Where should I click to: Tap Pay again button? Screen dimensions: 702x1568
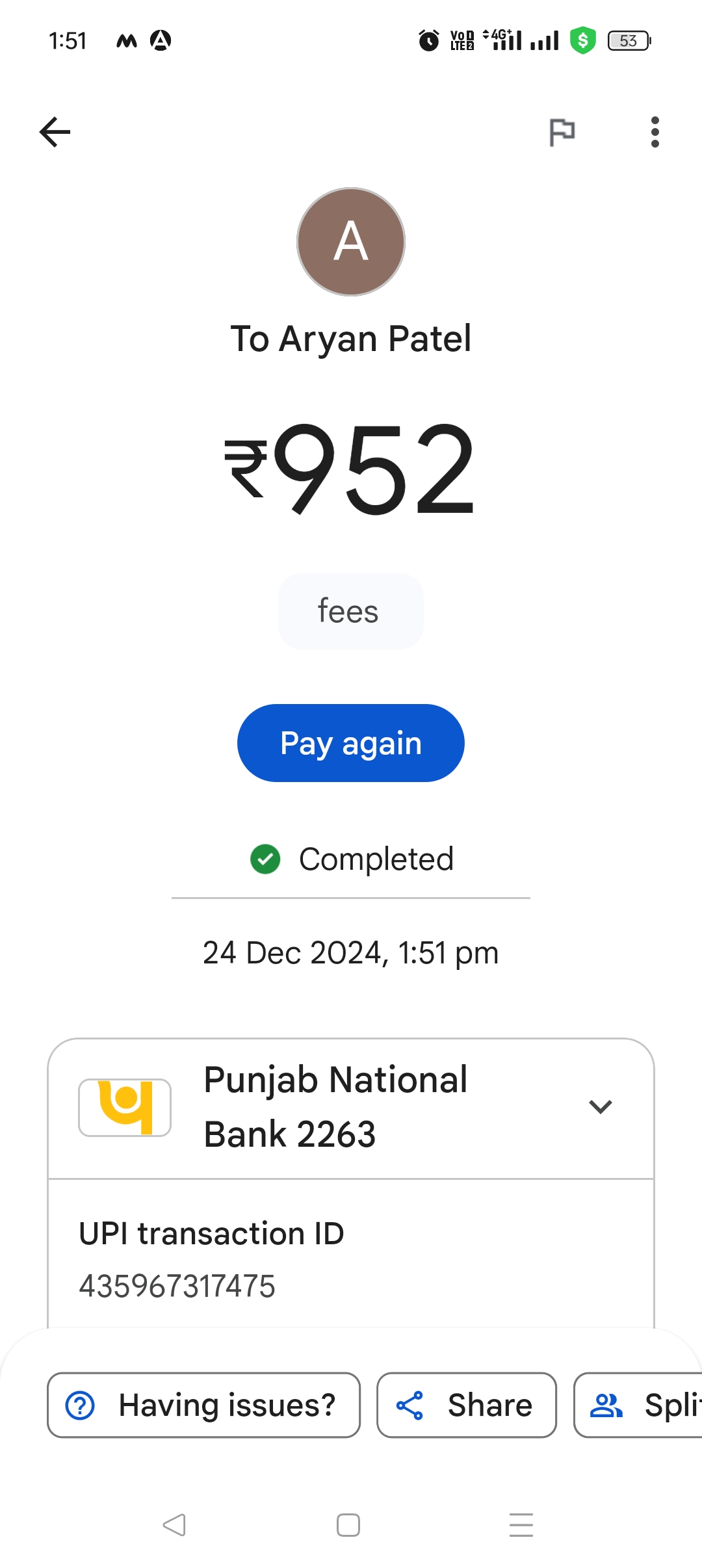point(351,743)
